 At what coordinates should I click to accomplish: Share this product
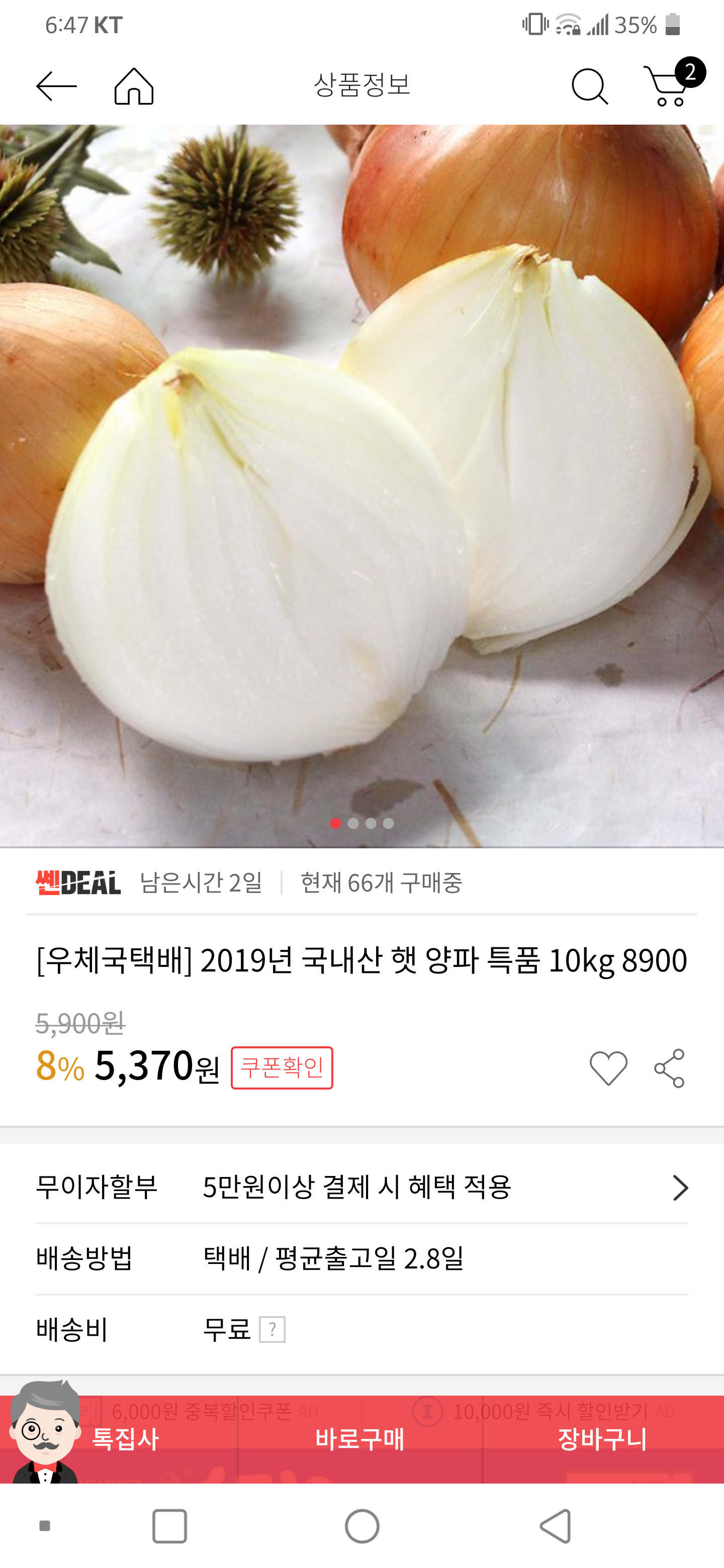tap(669, 1067)
